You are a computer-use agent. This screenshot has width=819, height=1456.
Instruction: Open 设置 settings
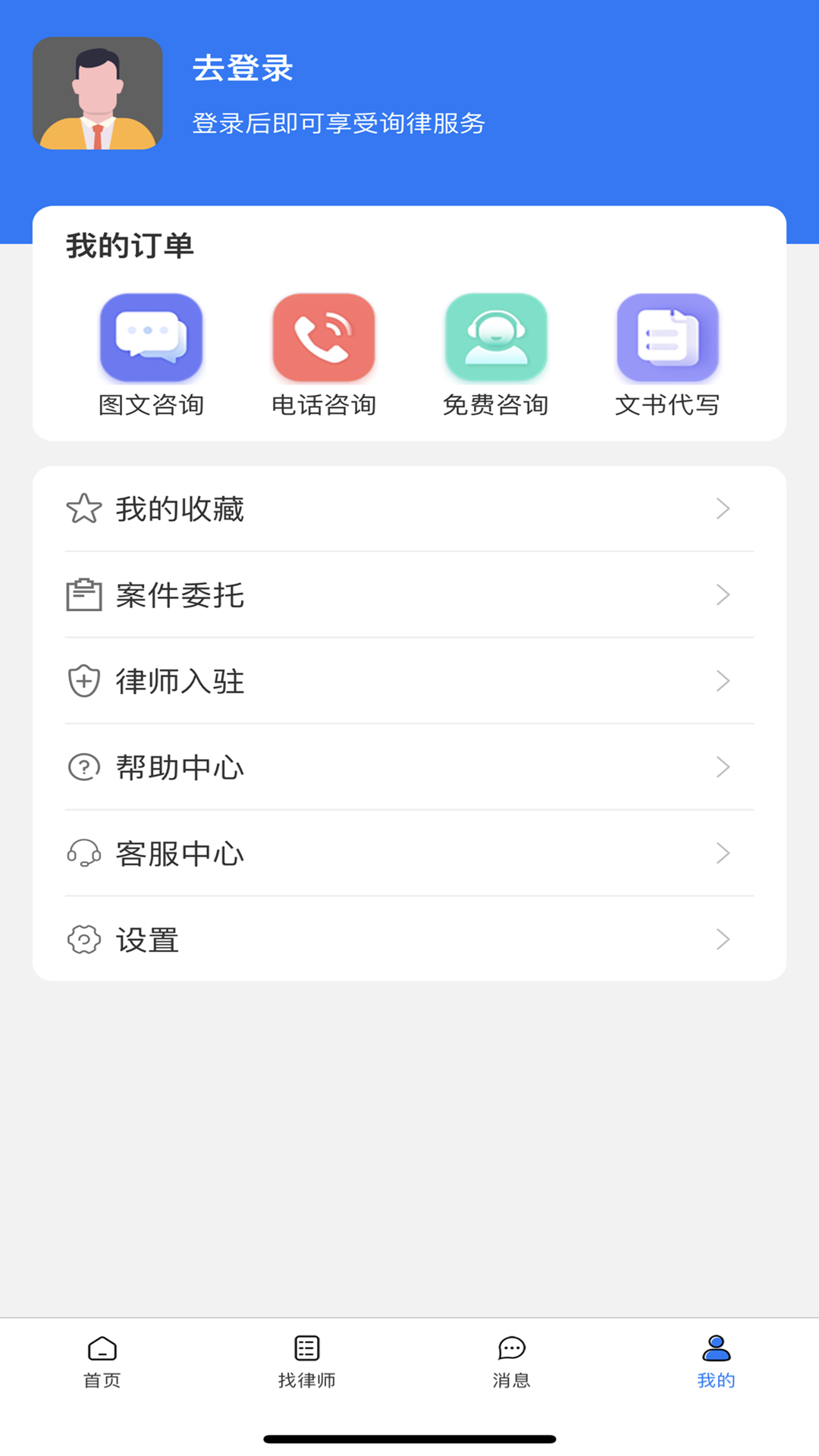click(x=409, y=940)
